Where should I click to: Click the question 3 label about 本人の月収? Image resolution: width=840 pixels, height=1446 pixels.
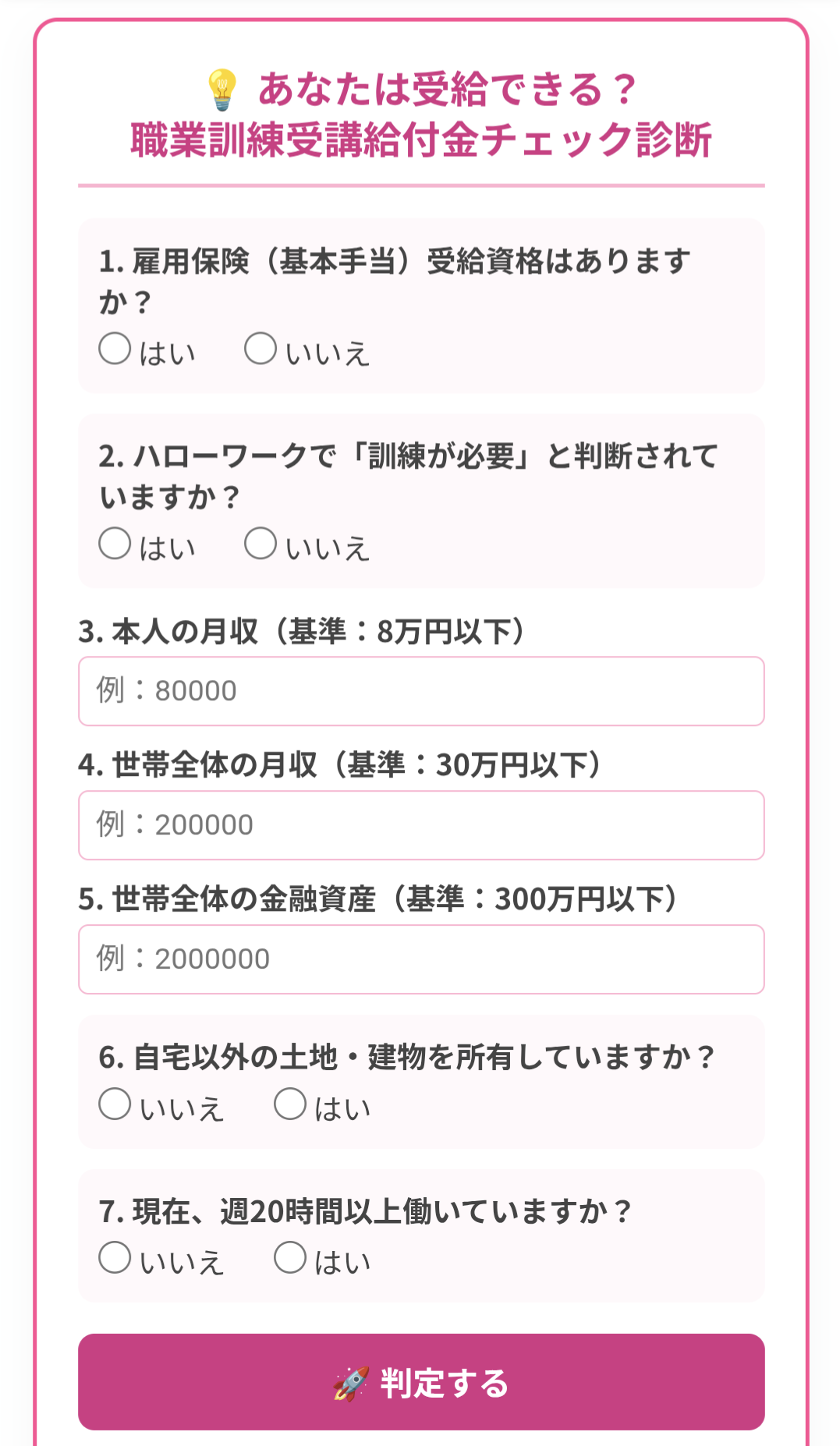pyautogui.click(x=304, y=630)
